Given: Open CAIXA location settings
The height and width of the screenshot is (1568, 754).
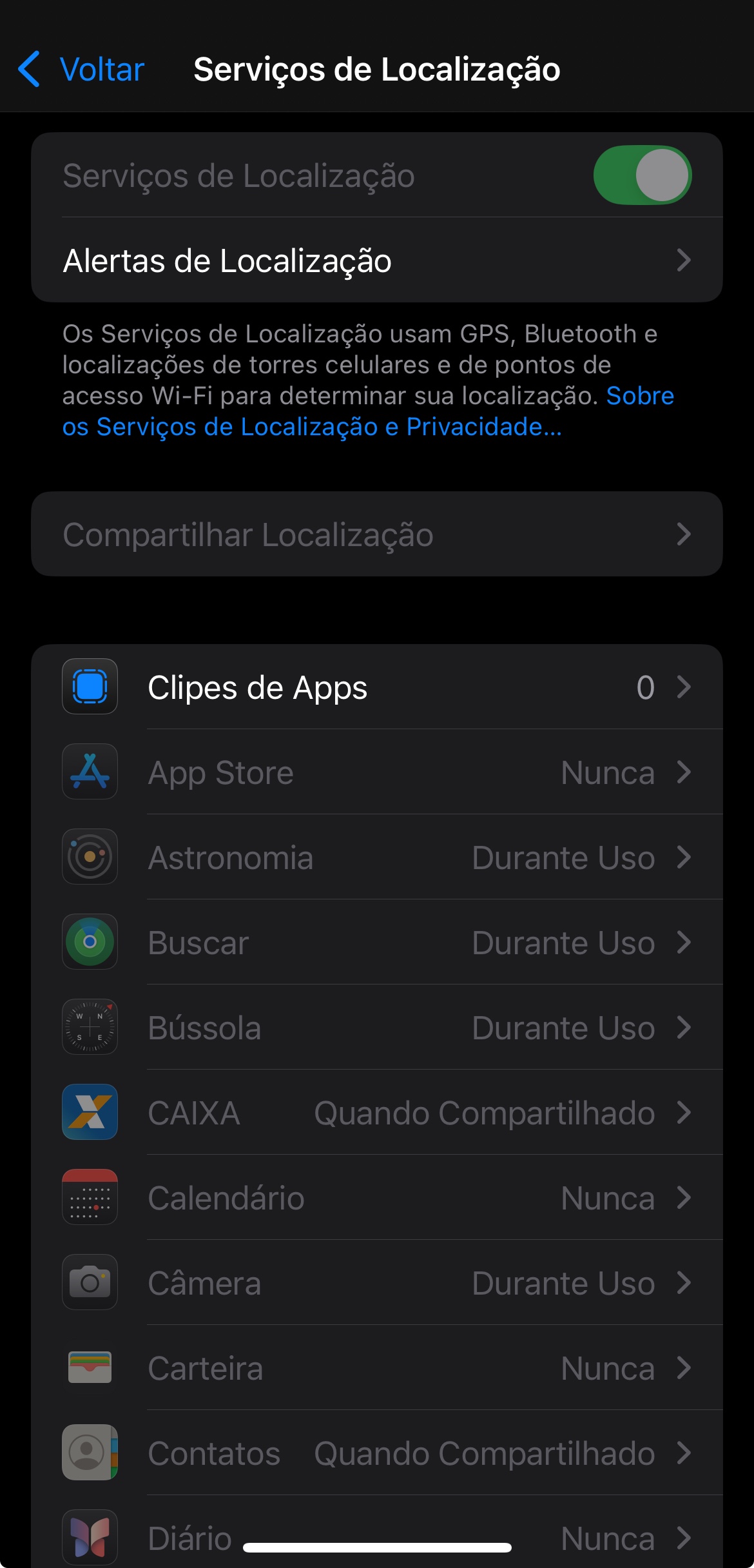Looking at the screenshot, I should pos(376,1113).
